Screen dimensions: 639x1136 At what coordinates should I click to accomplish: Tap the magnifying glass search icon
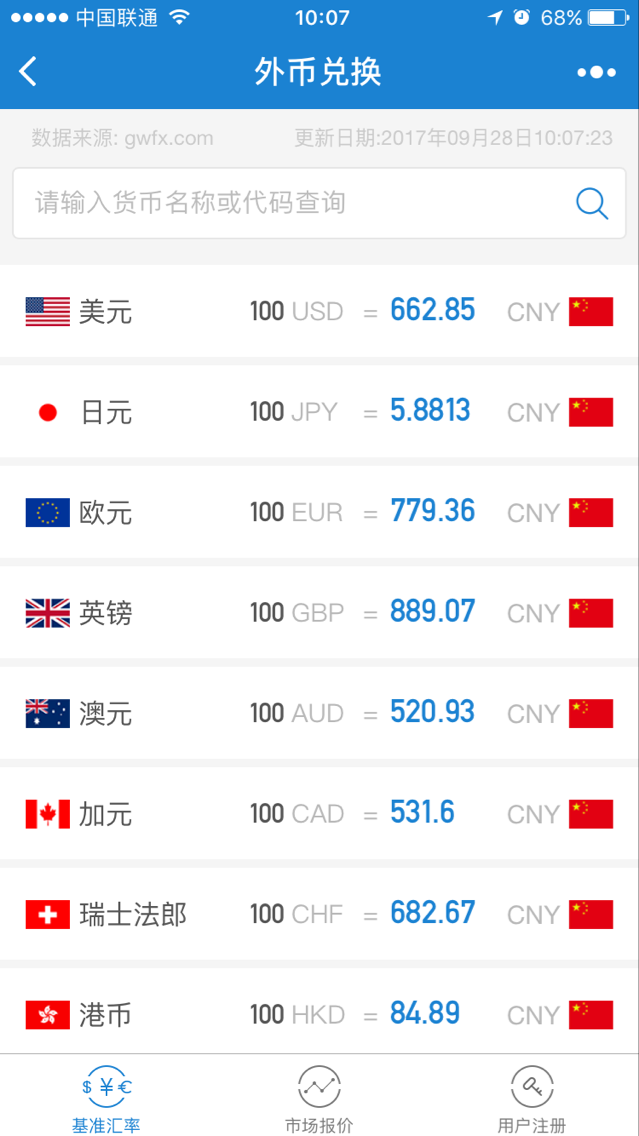592,204
